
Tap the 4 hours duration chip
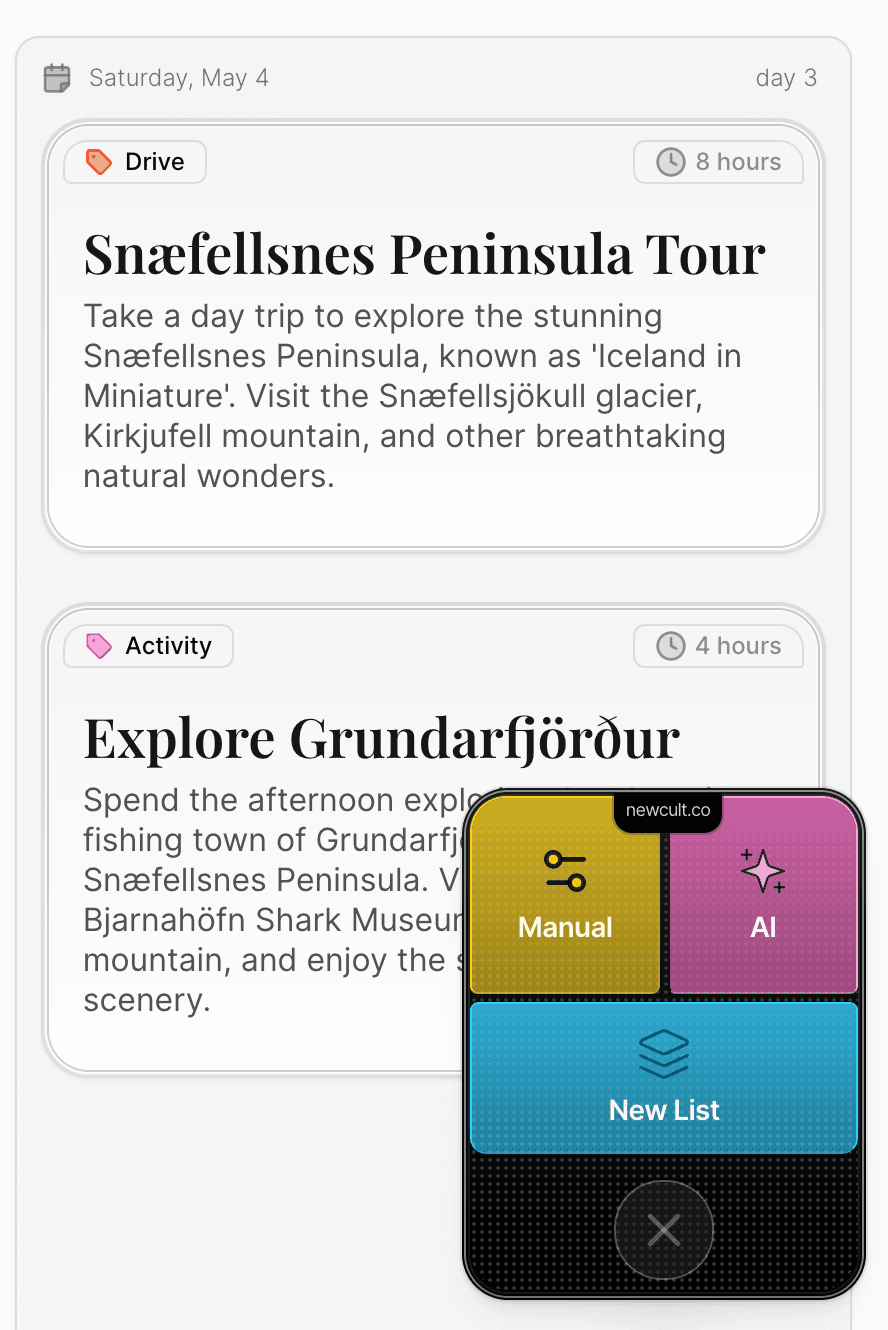(718, 646)
